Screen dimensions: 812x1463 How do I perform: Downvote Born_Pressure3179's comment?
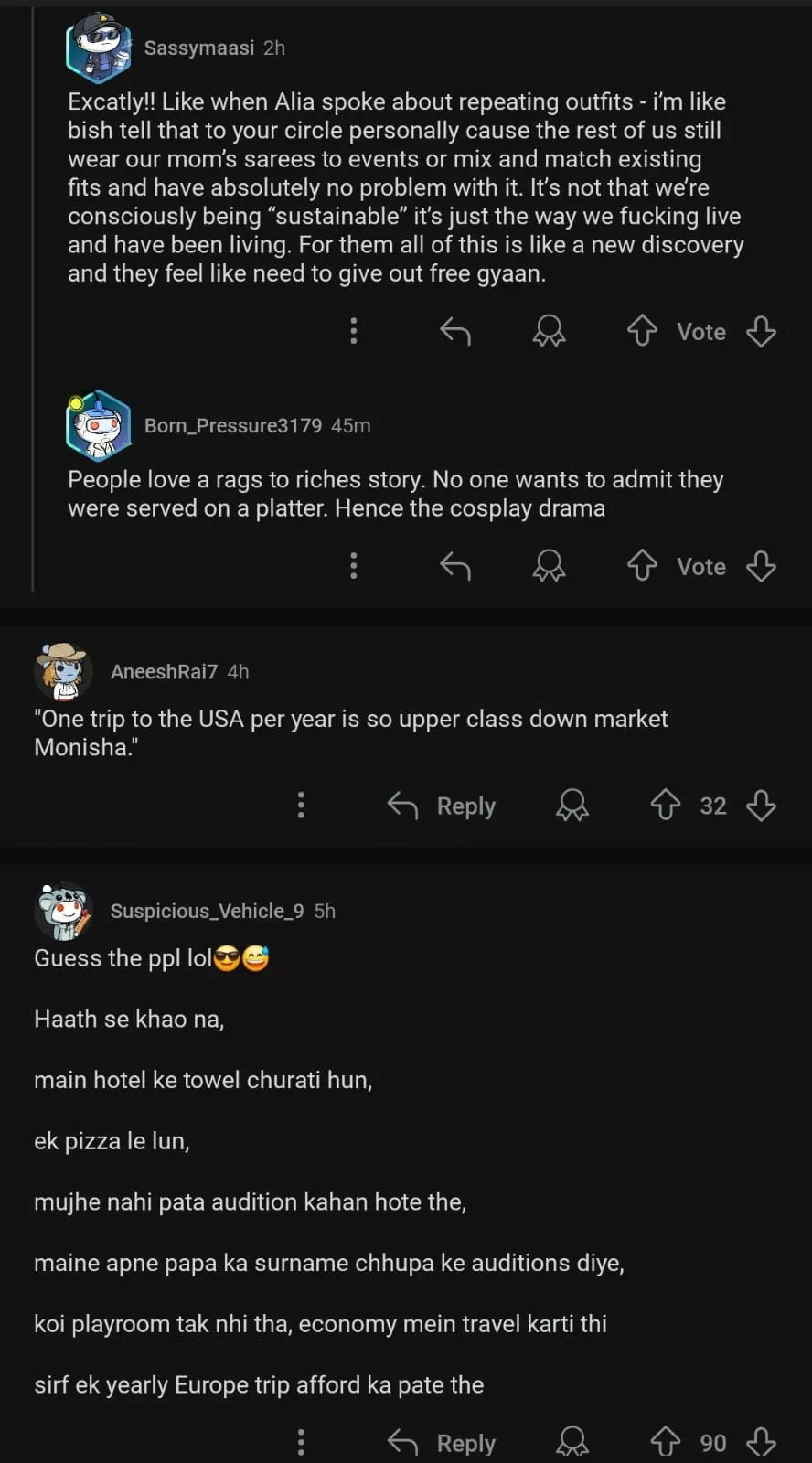coord(761,566)
